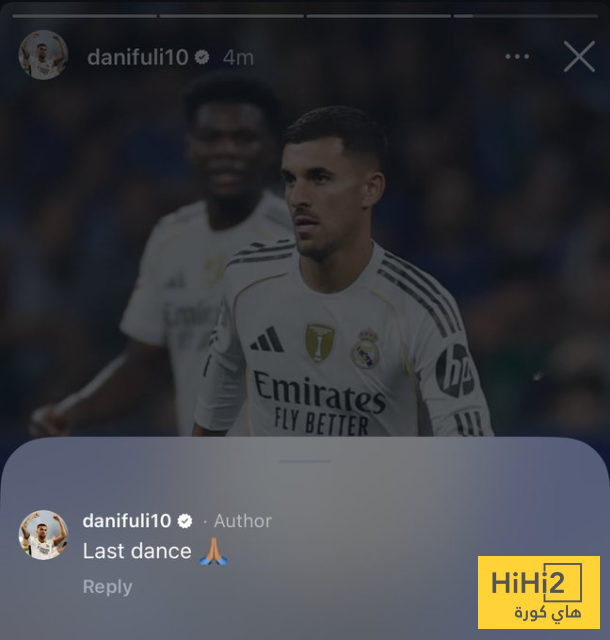This screenshot has width=610, height=640.
Task: Tap the danifuli10 username in story header
Action: (137, 57)
